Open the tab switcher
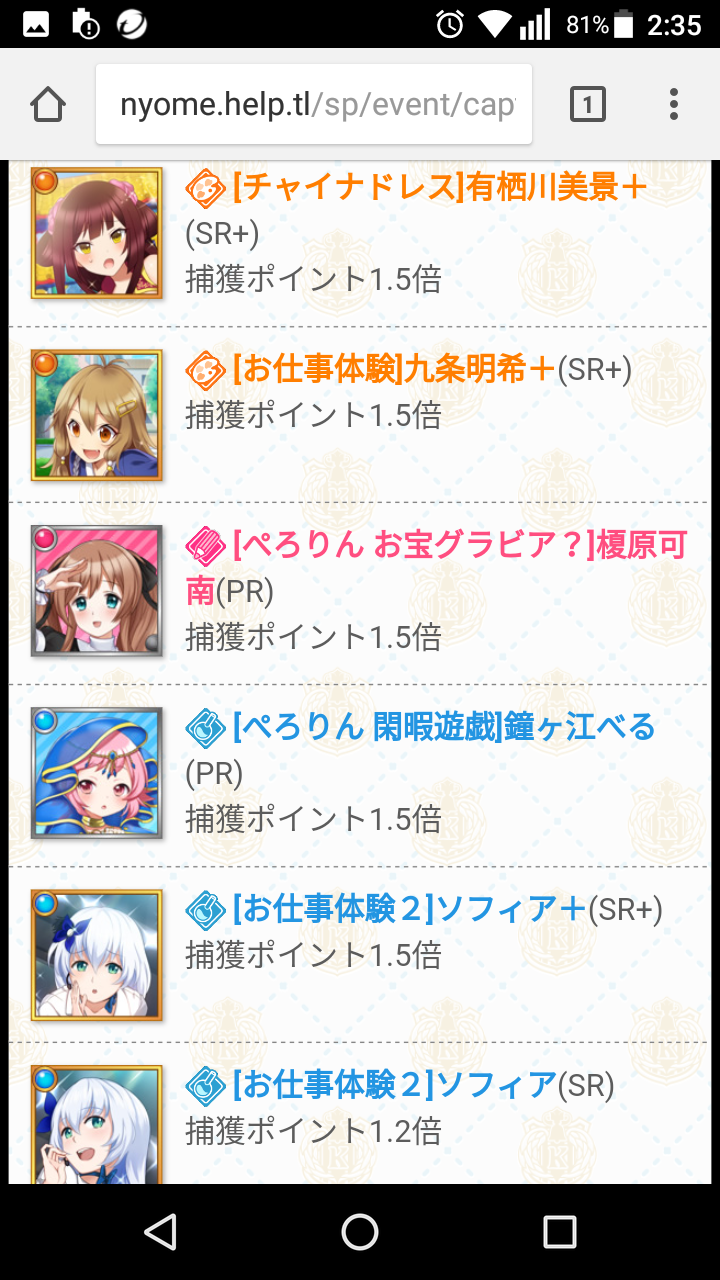 coord(587,104)
